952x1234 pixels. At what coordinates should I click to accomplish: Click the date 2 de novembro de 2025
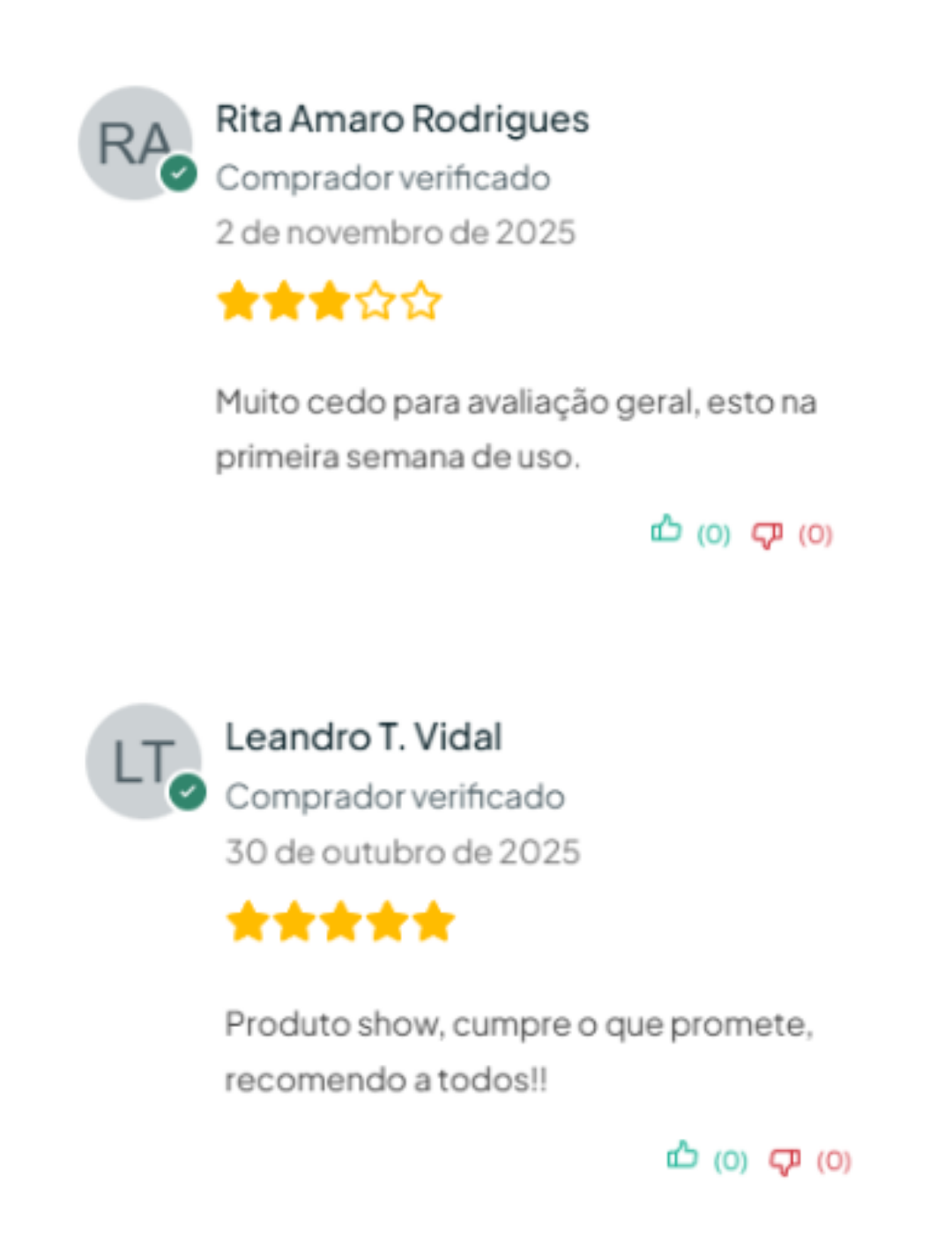[396, 232]
